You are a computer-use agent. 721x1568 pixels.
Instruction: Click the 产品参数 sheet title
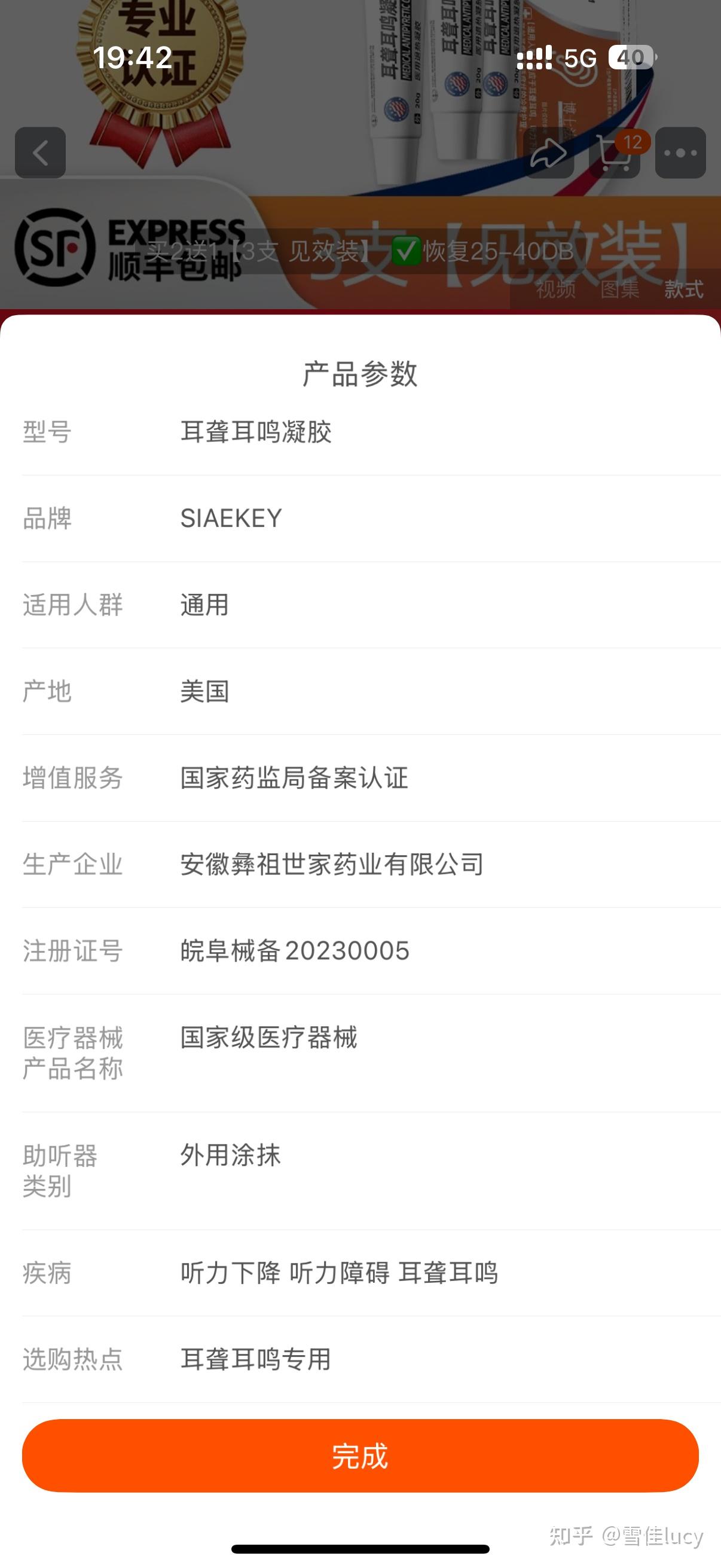coord(360,376)
